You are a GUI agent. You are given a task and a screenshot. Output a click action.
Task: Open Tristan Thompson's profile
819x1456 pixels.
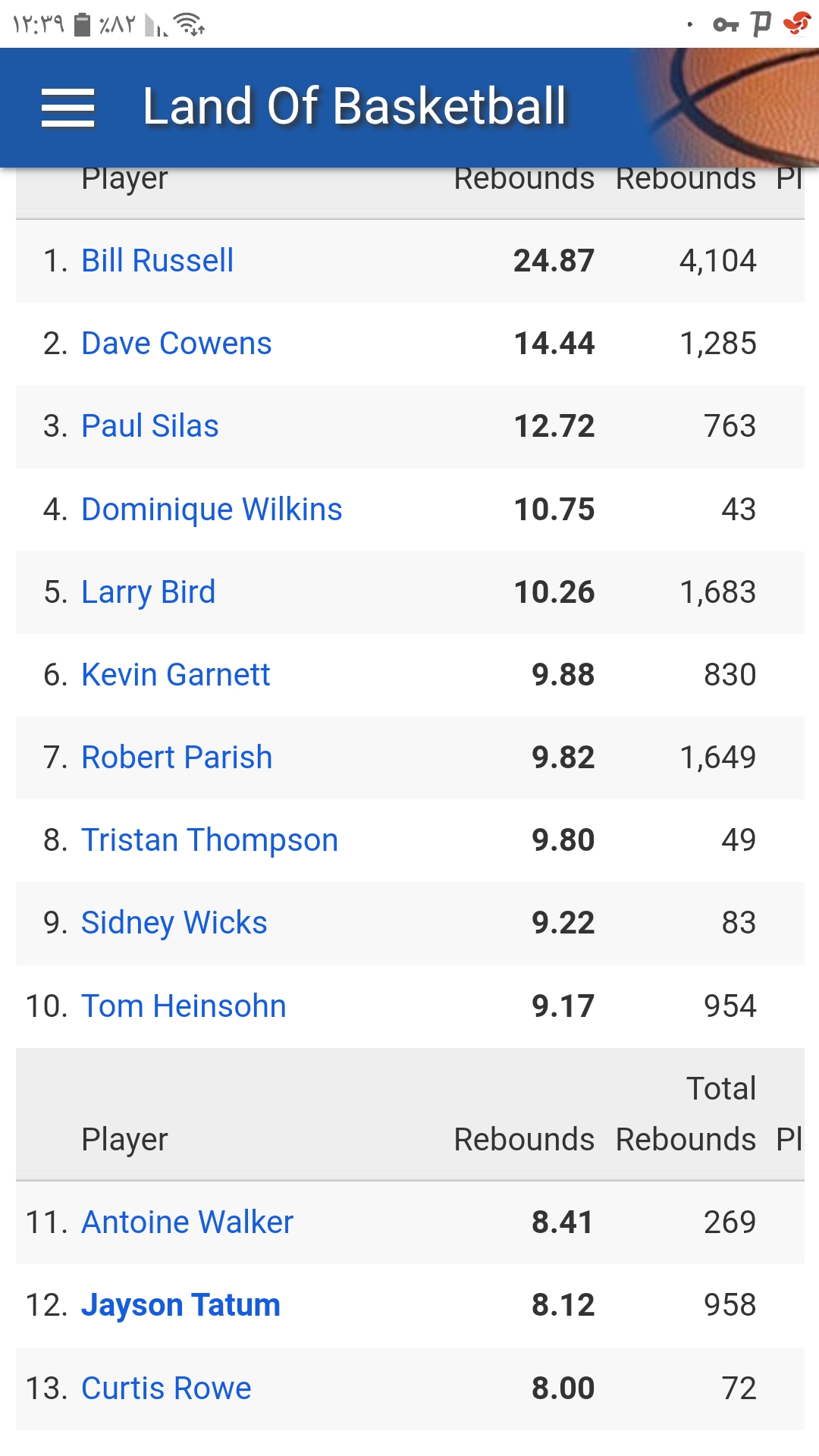pos(209,840)
